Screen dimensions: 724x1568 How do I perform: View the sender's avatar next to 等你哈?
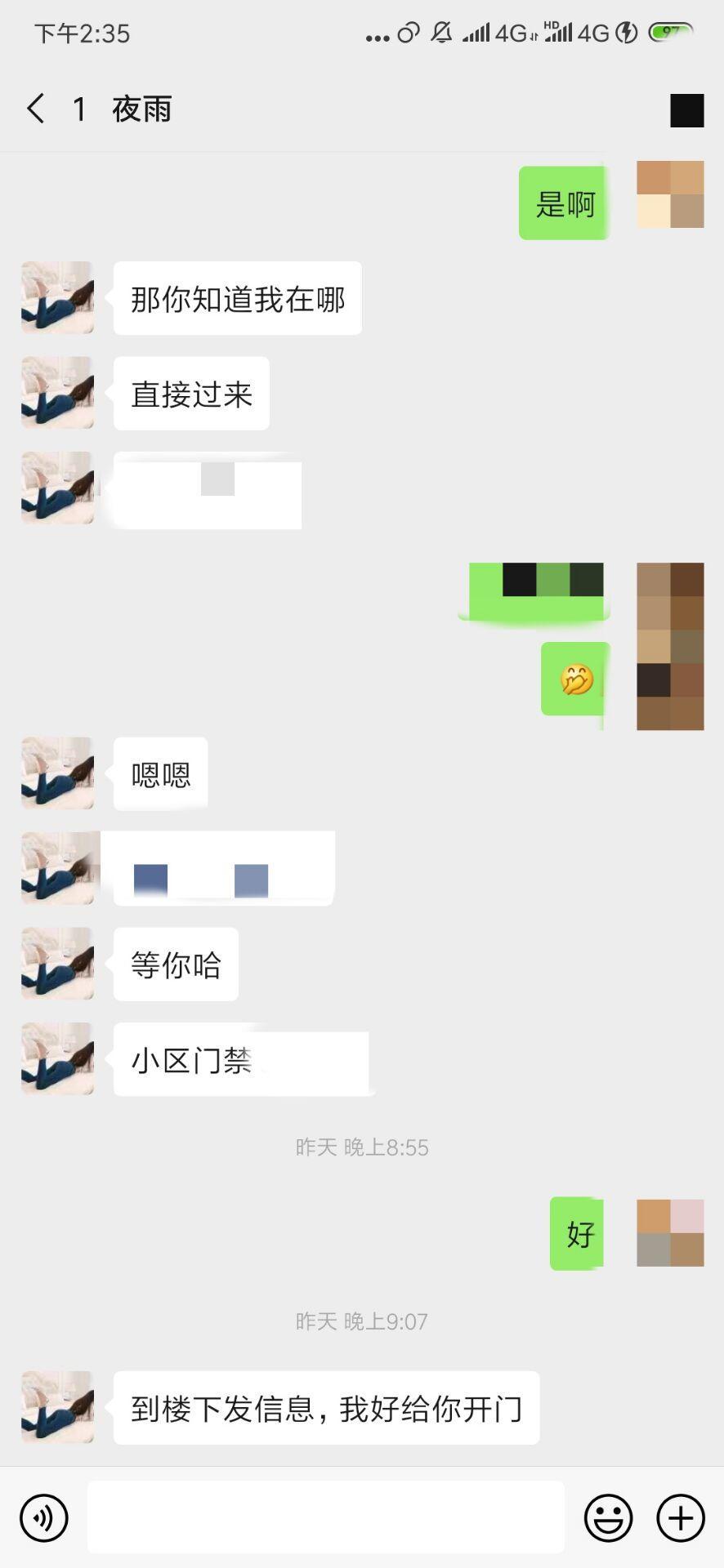tap(57, 964)
